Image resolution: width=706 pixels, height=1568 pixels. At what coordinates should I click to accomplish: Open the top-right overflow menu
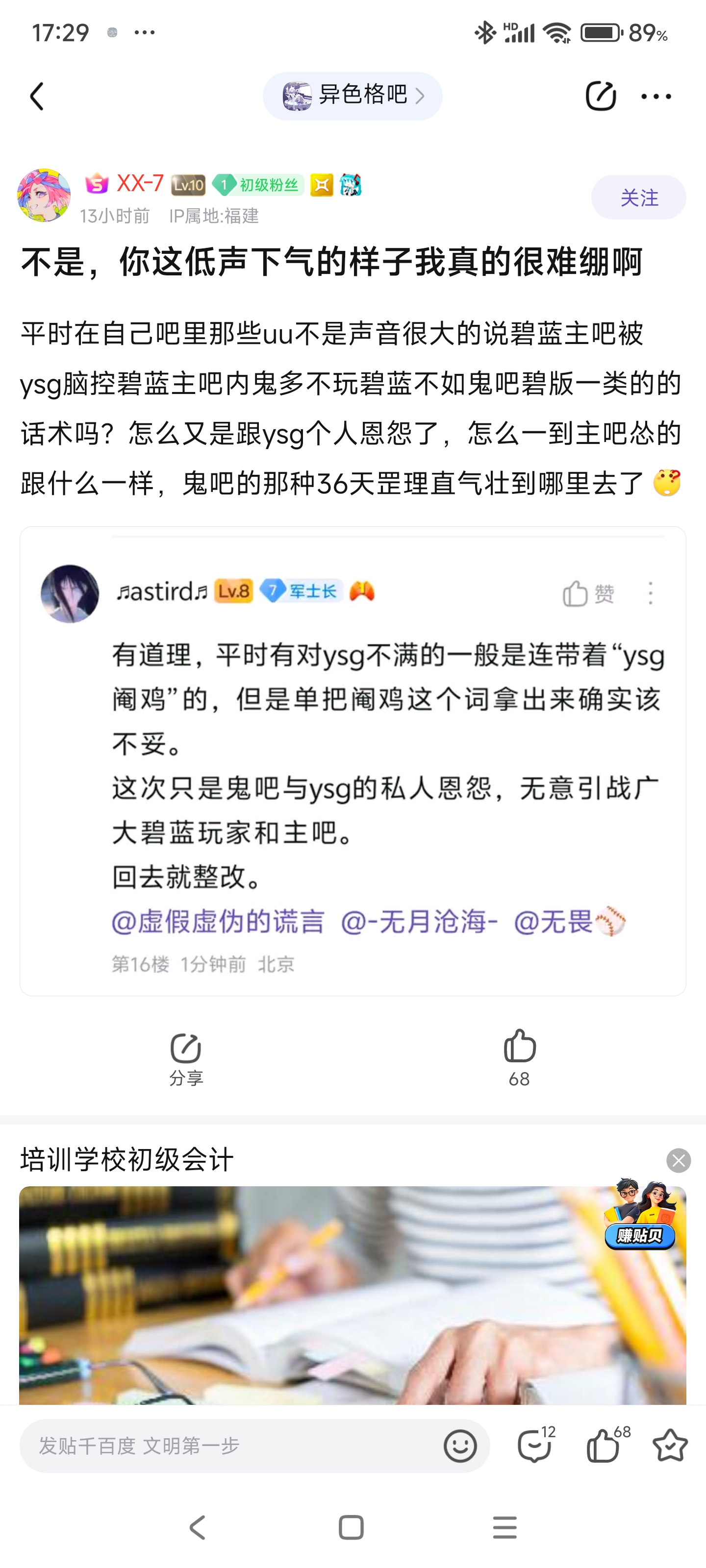656,96
